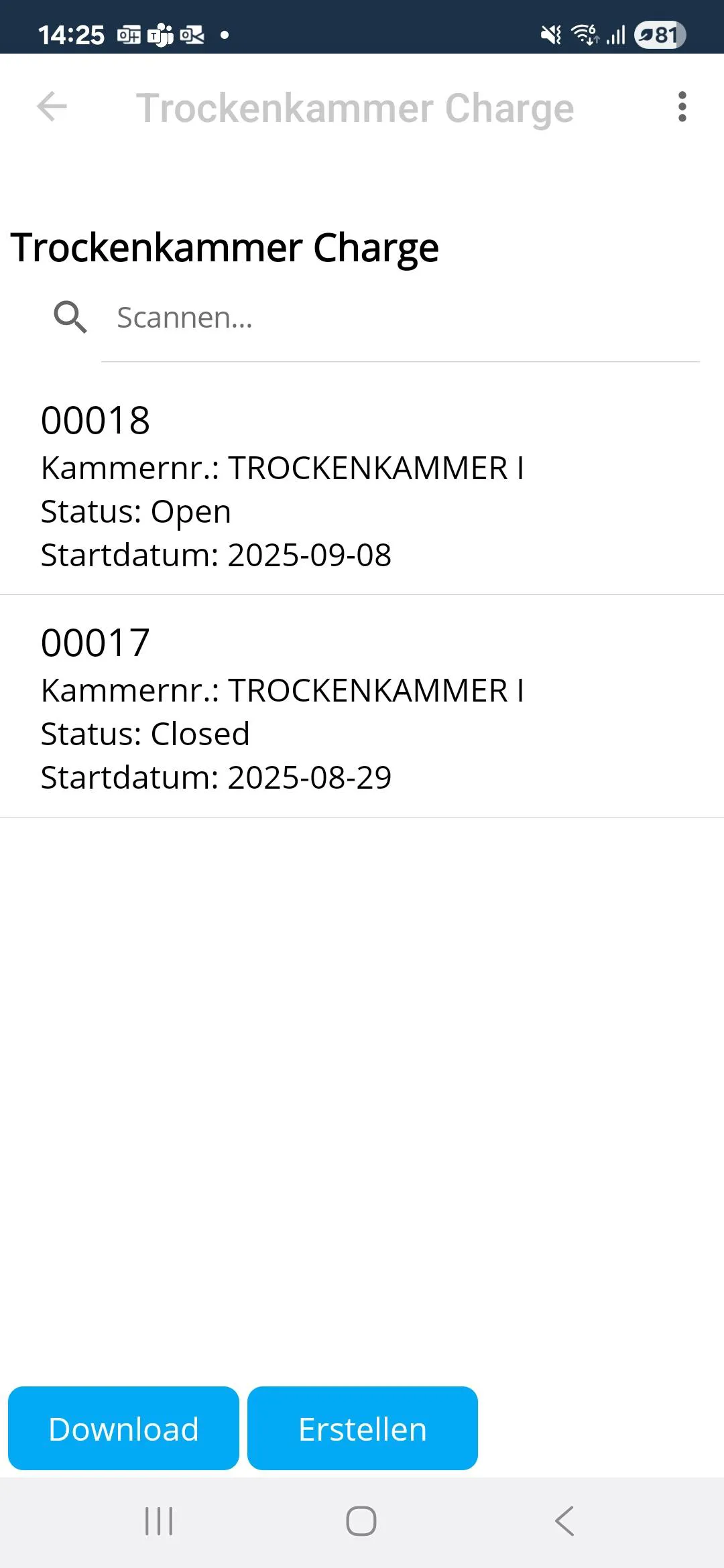Show recent apps from the navigation bar

tap(159, 1521)
